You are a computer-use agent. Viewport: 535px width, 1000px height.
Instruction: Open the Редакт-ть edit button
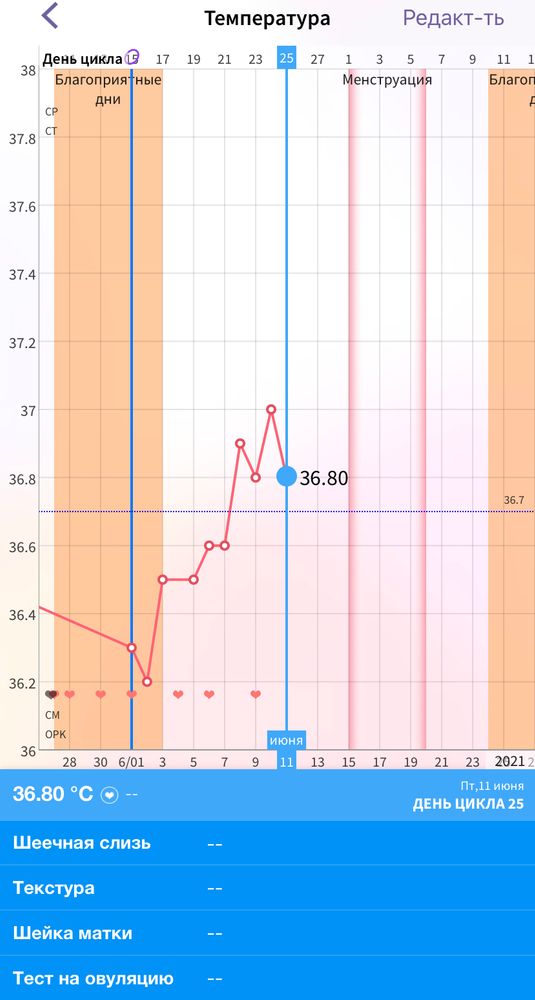click(453, 18)
